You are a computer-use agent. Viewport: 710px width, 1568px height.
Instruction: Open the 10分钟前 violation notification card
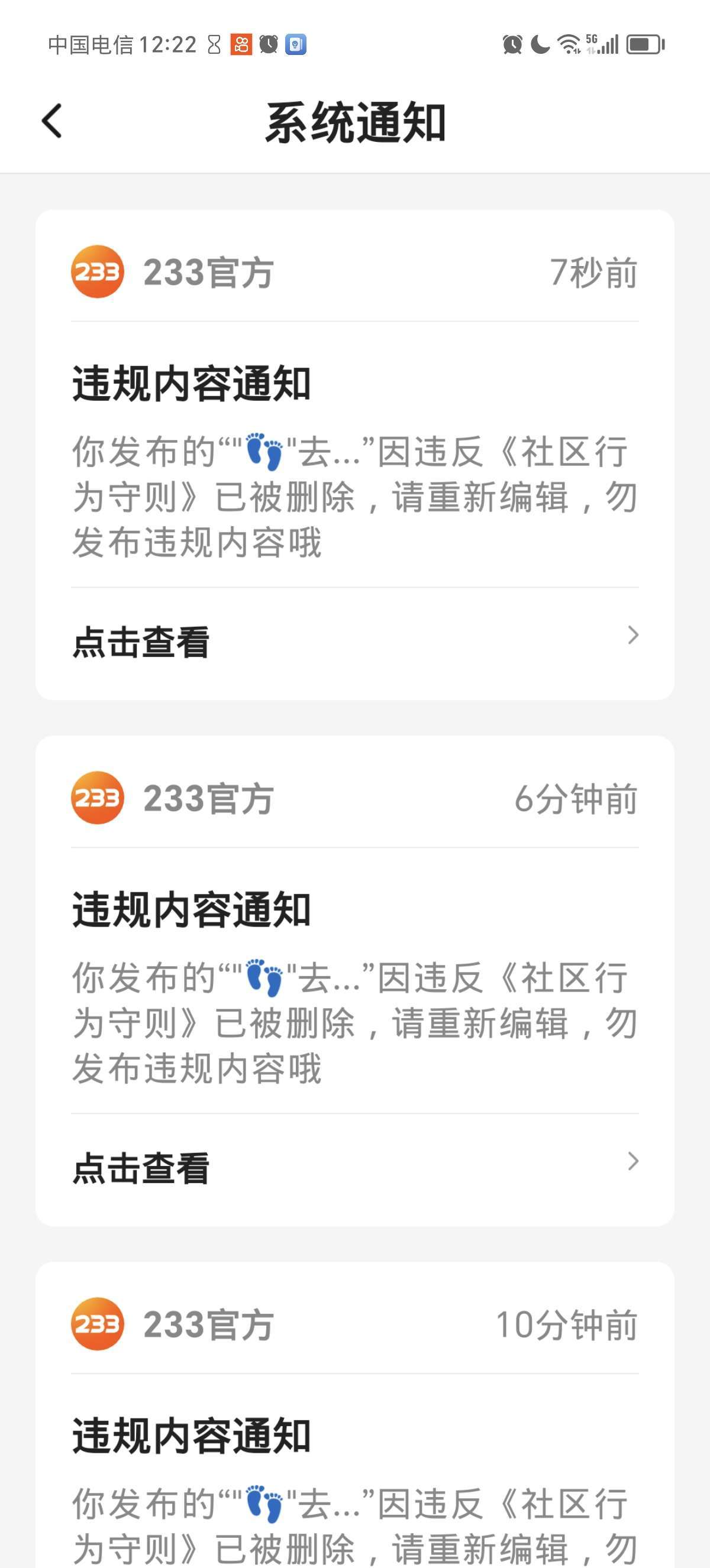(x=355, y=1418)
